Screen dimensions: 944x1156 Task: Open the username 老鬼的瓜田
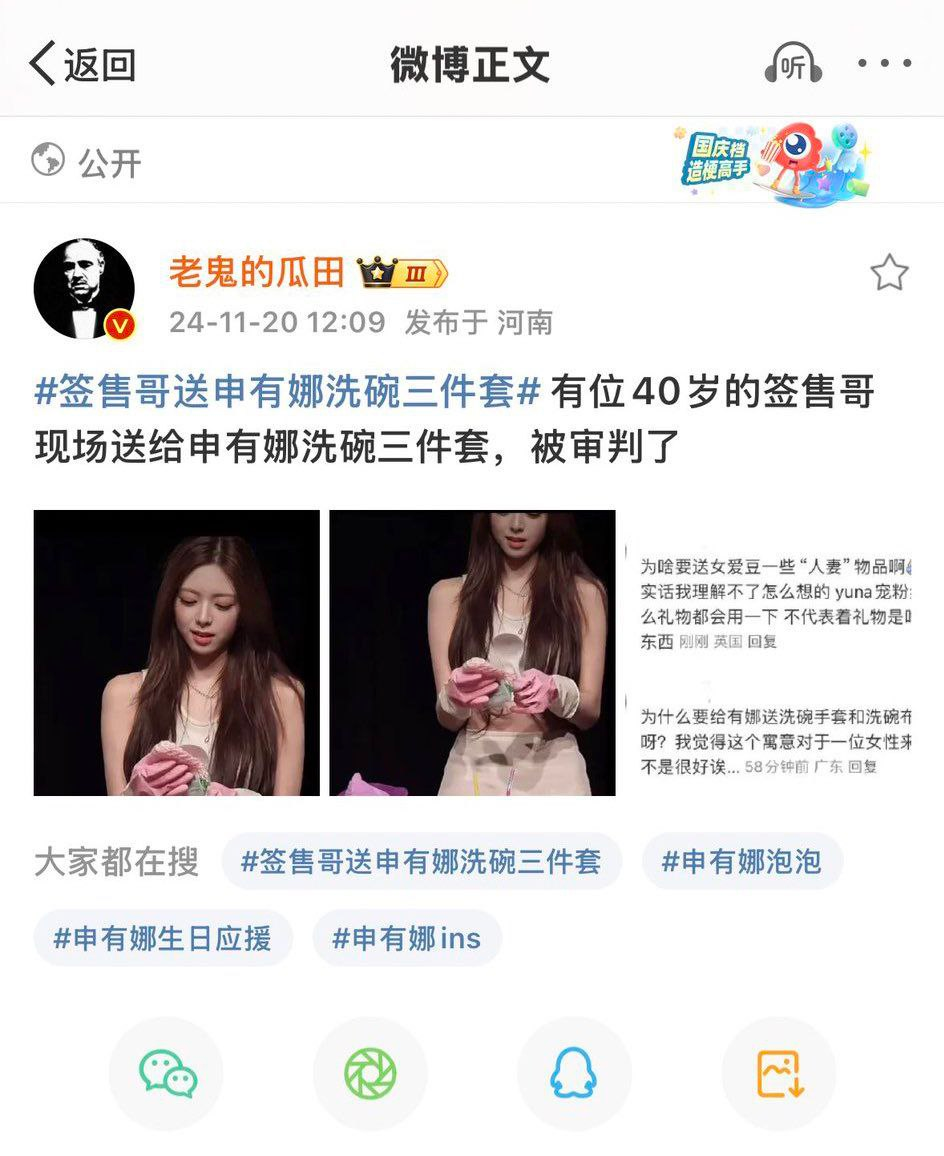click(257, 272)
